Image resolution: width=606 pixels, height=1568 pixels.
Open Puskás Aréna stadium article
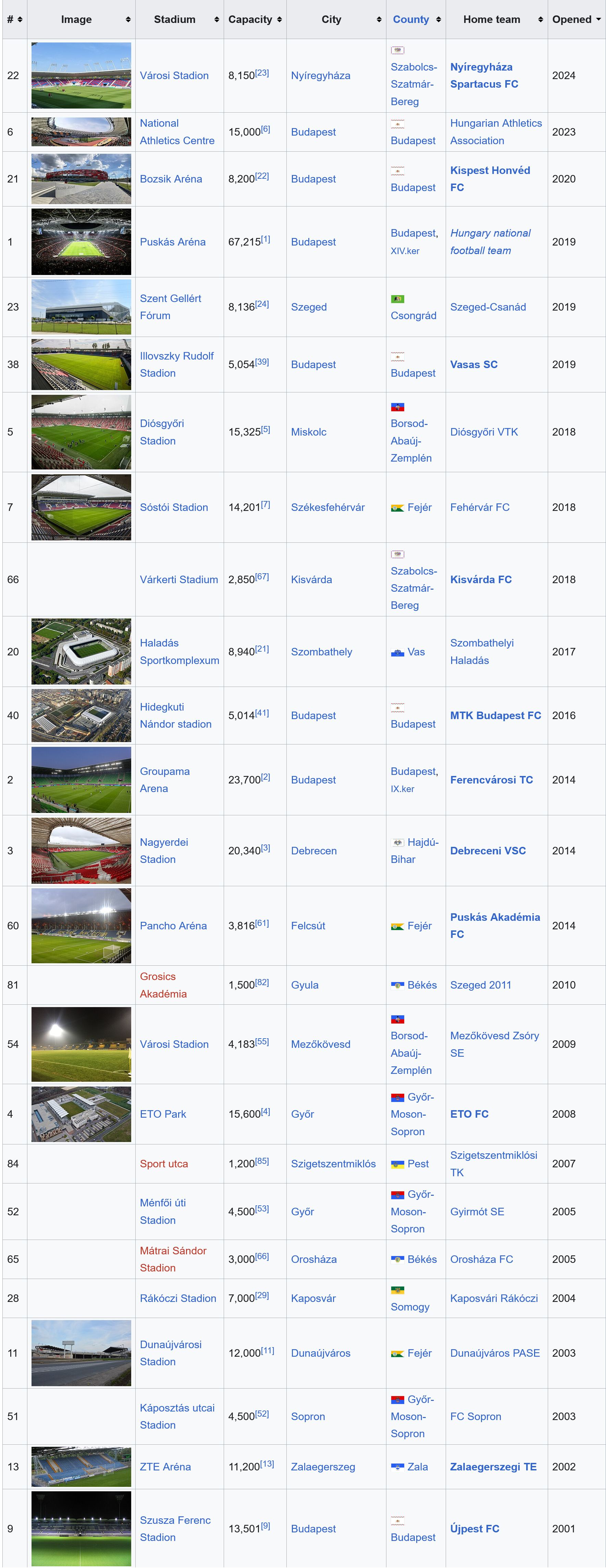point(172,242)
